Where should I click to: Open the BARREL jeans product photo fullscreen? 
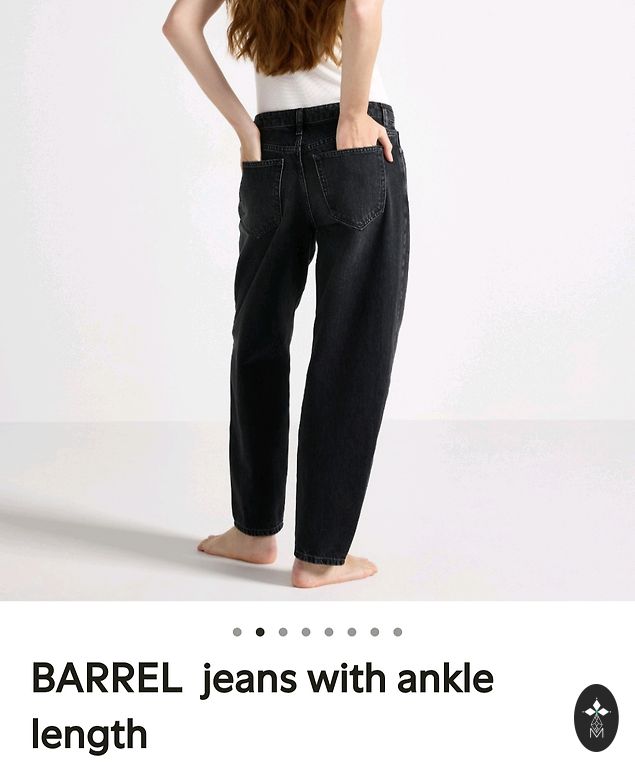point(317,300)
